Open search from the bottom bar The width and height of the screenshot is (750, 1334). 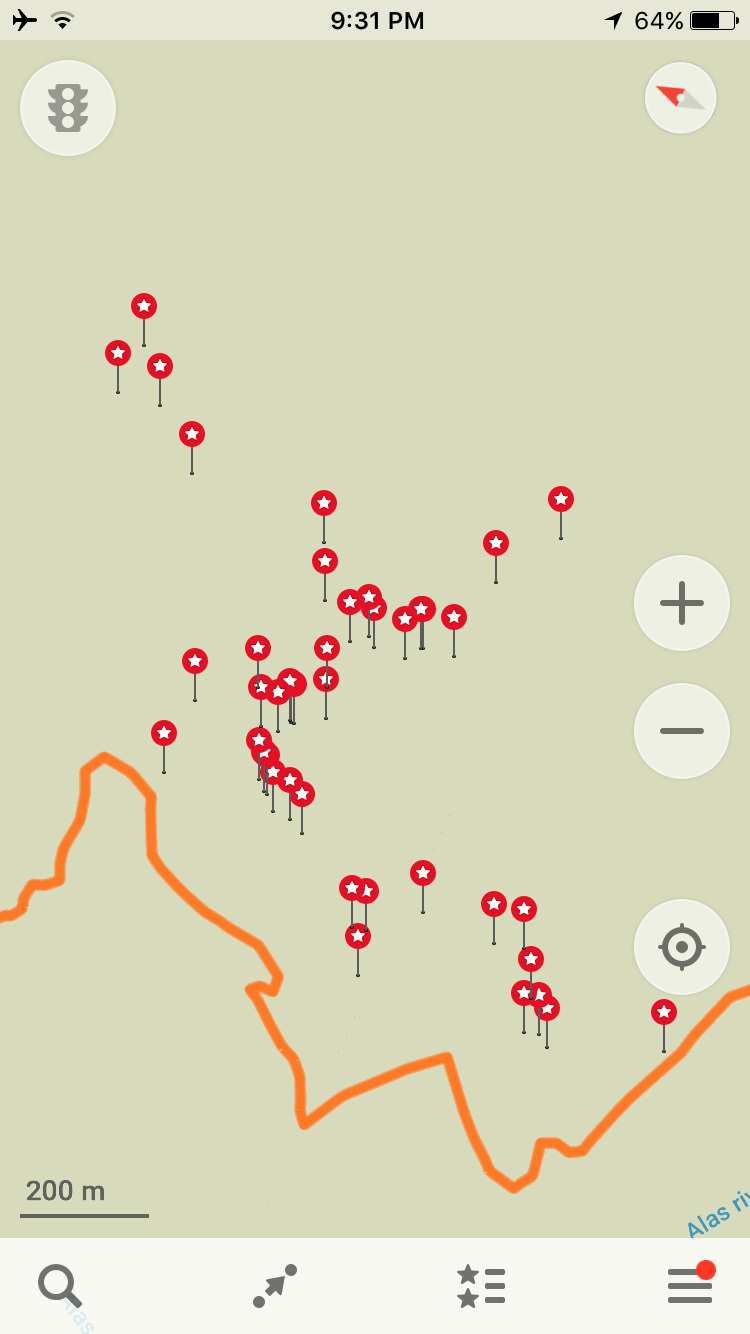pyautogui.click(x=60, y=1286)
